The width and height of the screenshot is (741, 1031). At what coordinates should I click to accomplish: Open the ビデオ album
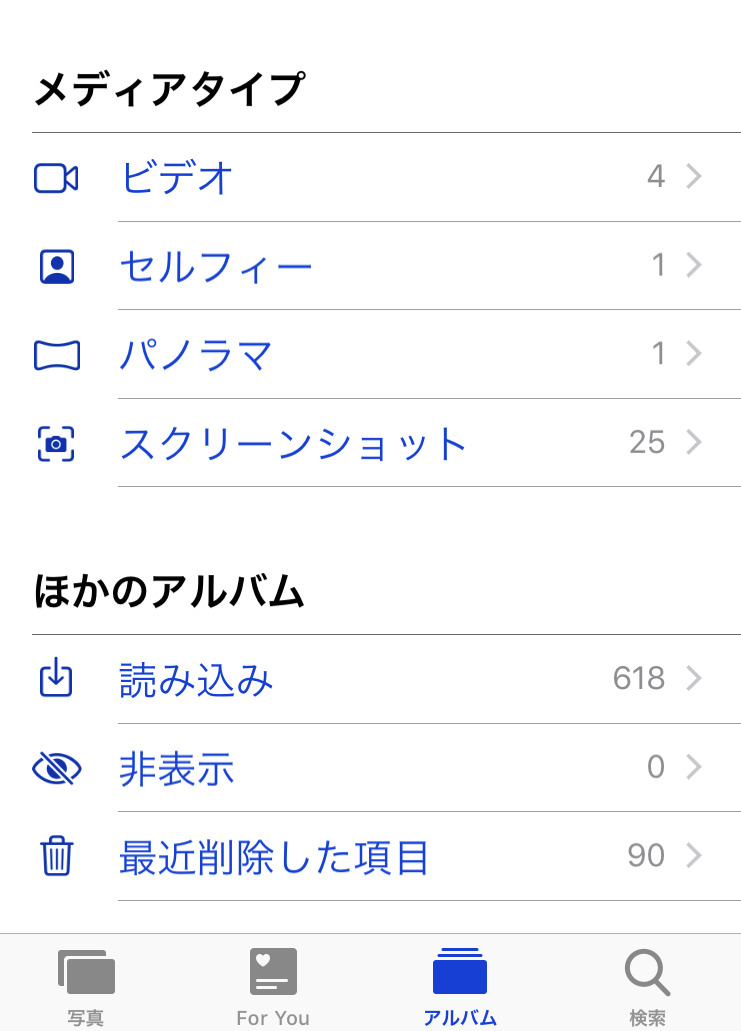point(177,178)
